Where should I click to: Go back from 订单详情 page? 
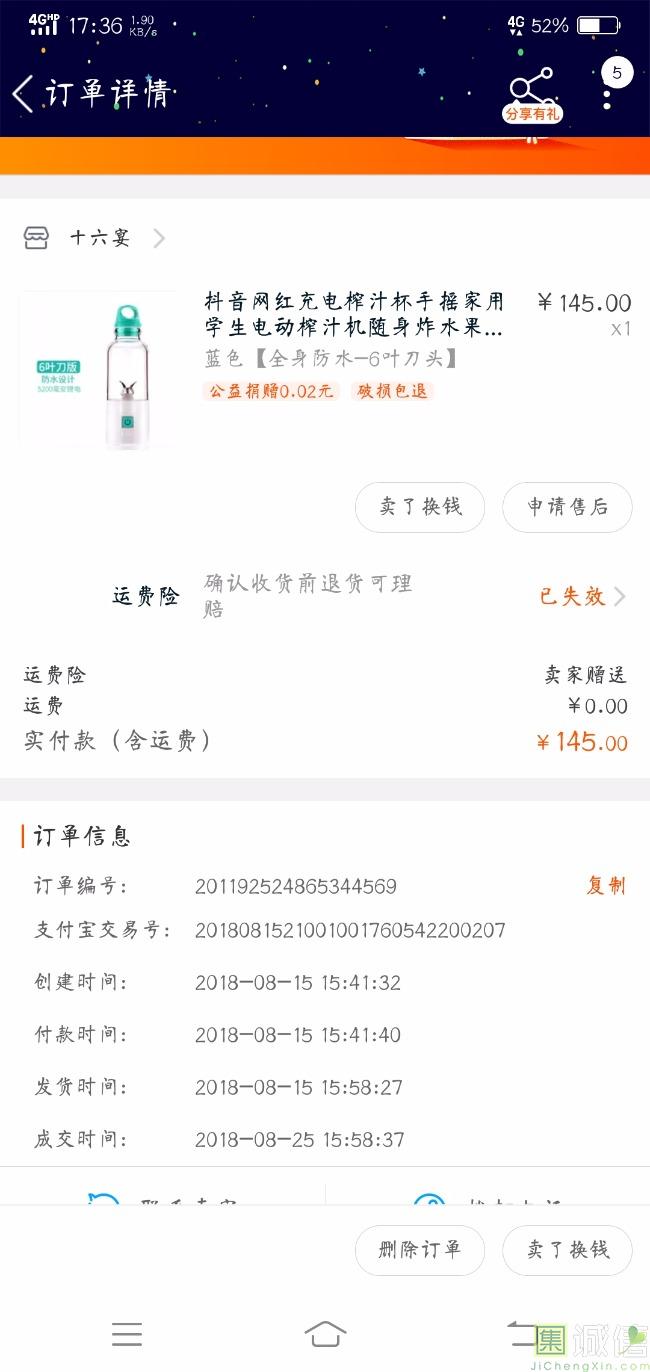pyautogui.click(x=23, y=94)
